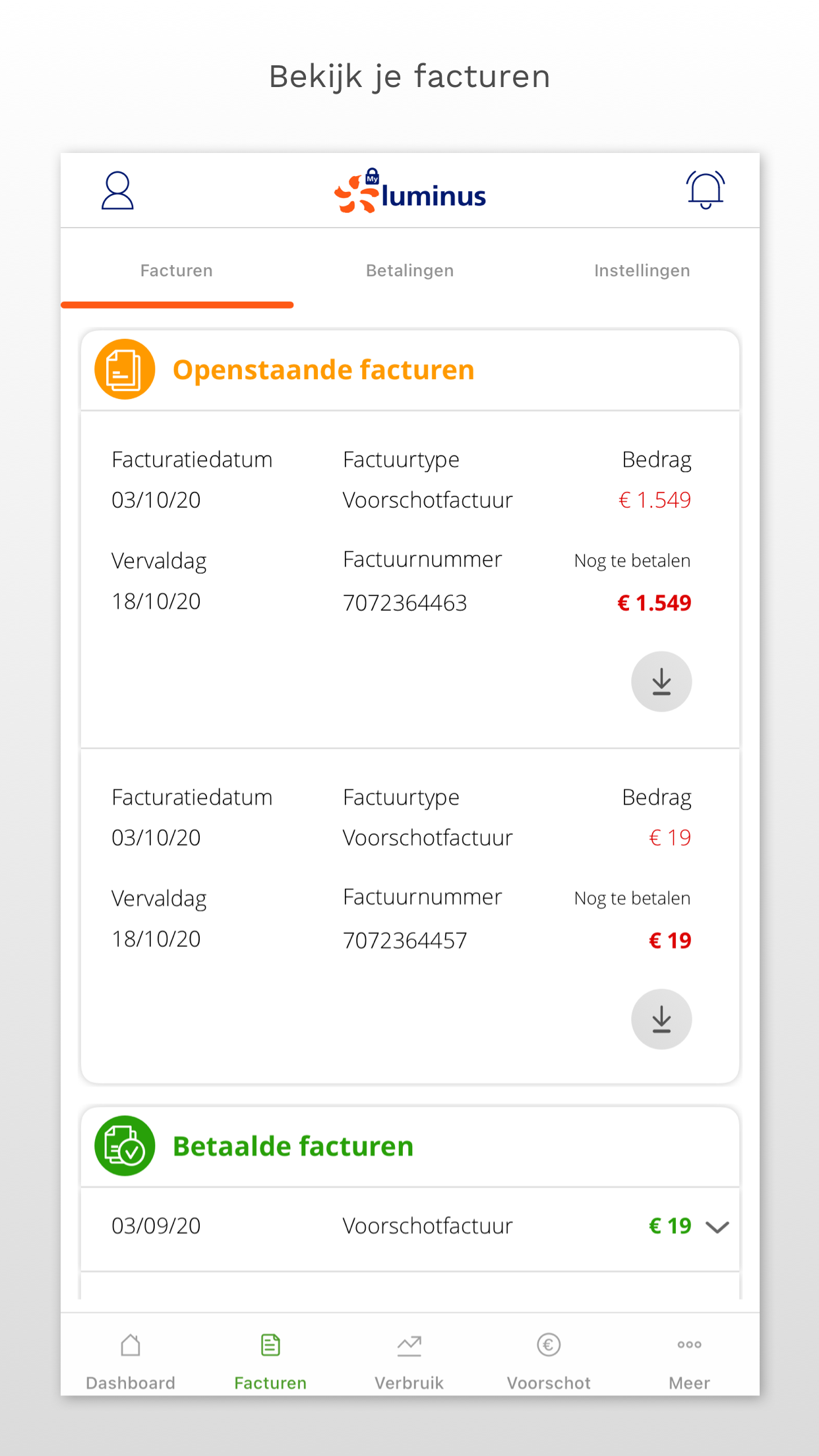Click the Openstaande facturen document icon

tap(125, 369)
